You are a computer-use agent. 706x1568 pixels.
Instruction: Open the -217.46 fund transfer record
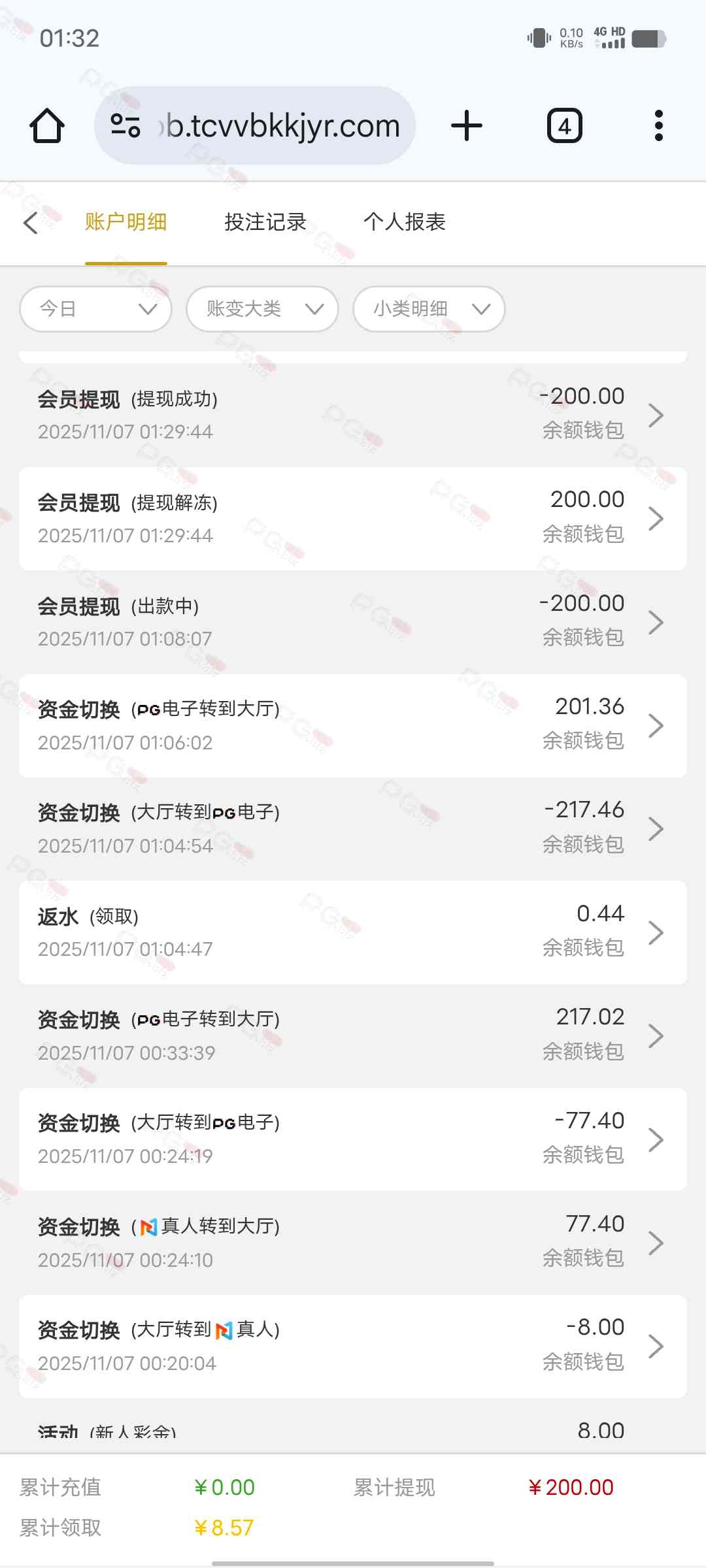(353, 828)
